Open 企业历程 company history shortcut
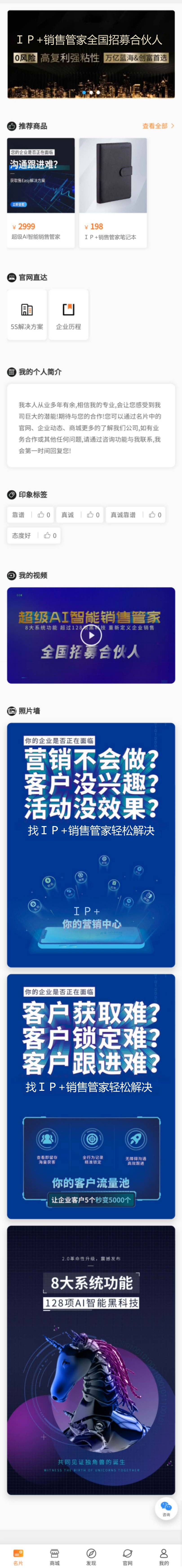The image size is (182, 1568). 68,315
